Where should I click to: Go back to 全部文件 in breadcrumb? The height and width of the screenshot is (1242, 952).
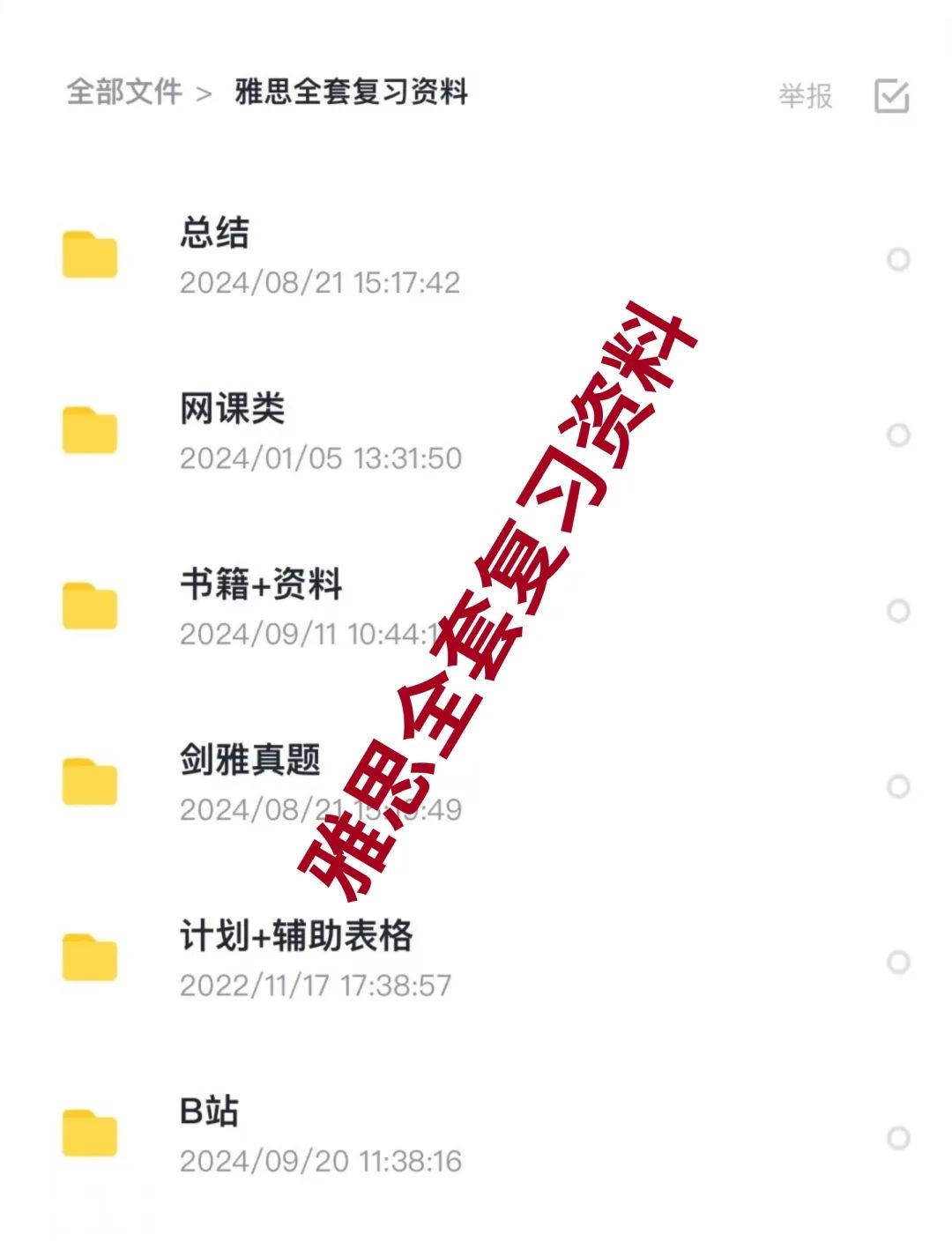click(124, 92)
